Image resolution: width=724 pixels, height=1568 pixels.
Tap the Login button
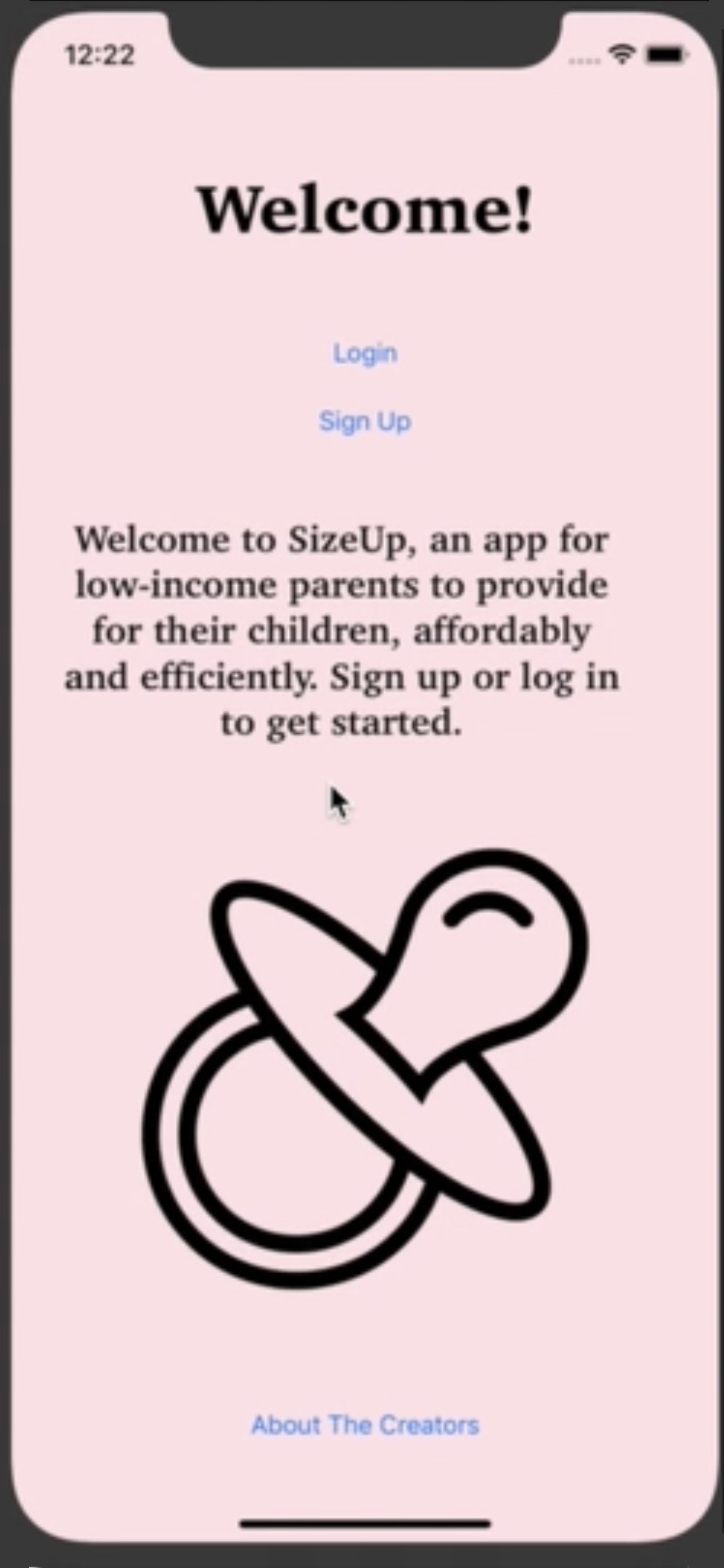point(365,353)
